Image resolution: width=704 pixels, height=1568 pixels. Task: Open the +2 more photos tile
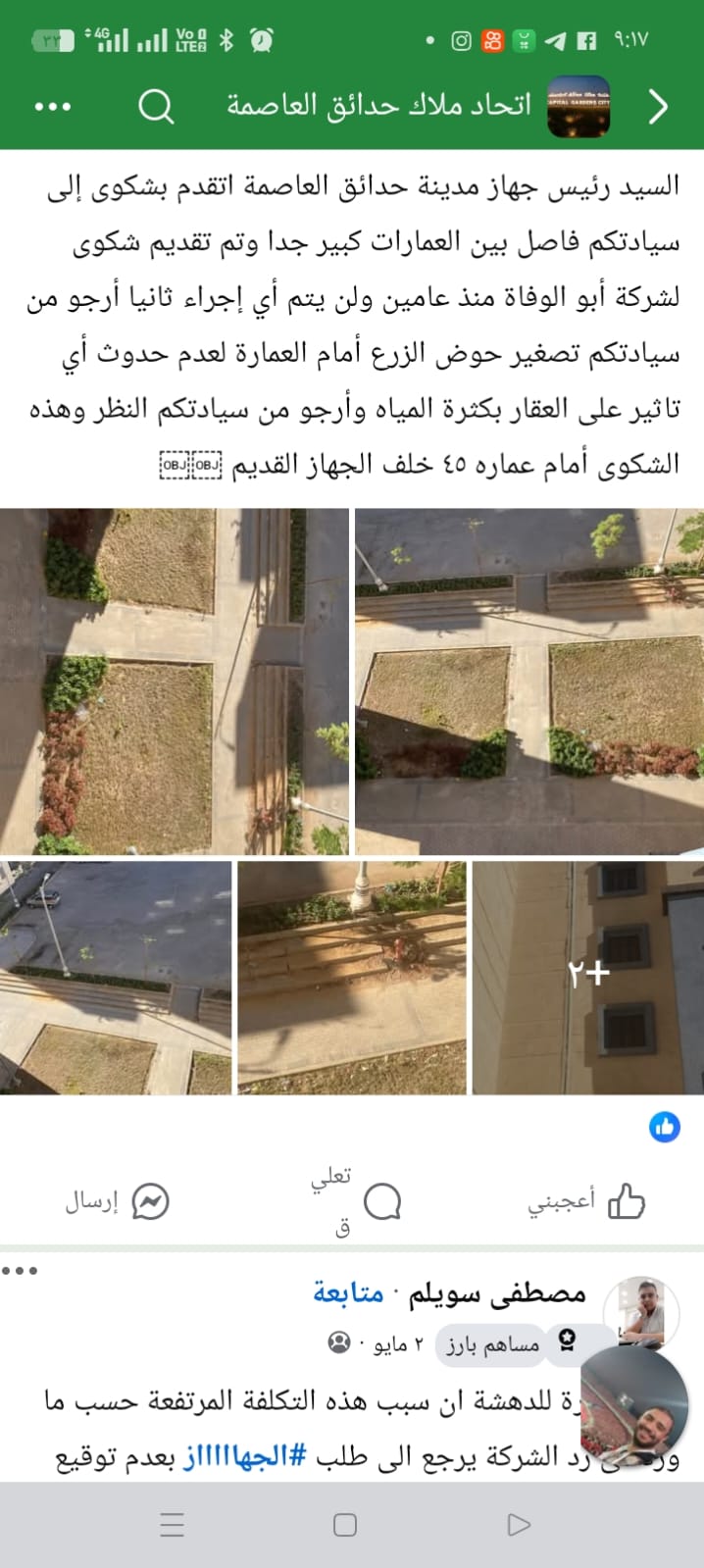click(587, 978)
